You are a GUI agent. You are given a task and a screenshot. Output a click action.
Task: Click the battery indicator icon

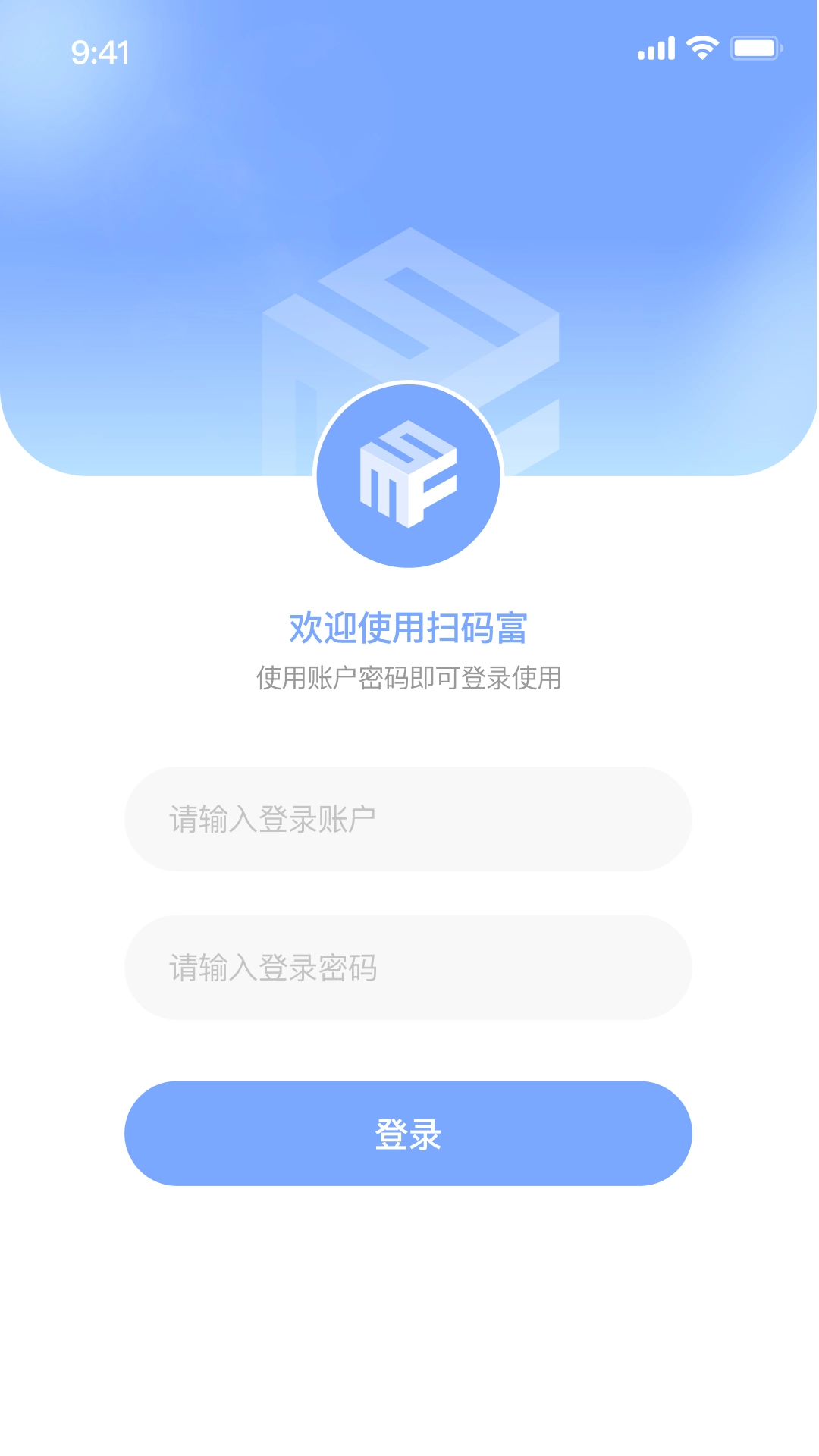tap(755, 47)
